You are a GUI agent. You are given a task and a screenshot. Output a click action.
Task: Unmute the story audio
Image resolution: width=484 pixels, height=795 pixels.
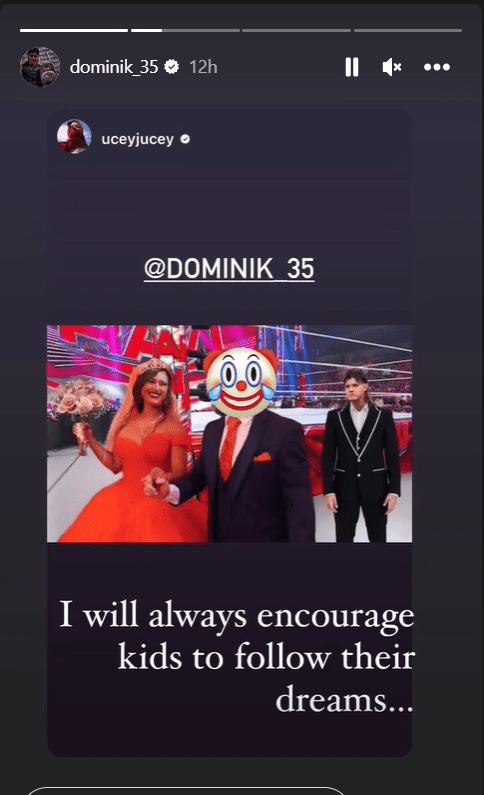pyautogui.click(x=392, y=67)
